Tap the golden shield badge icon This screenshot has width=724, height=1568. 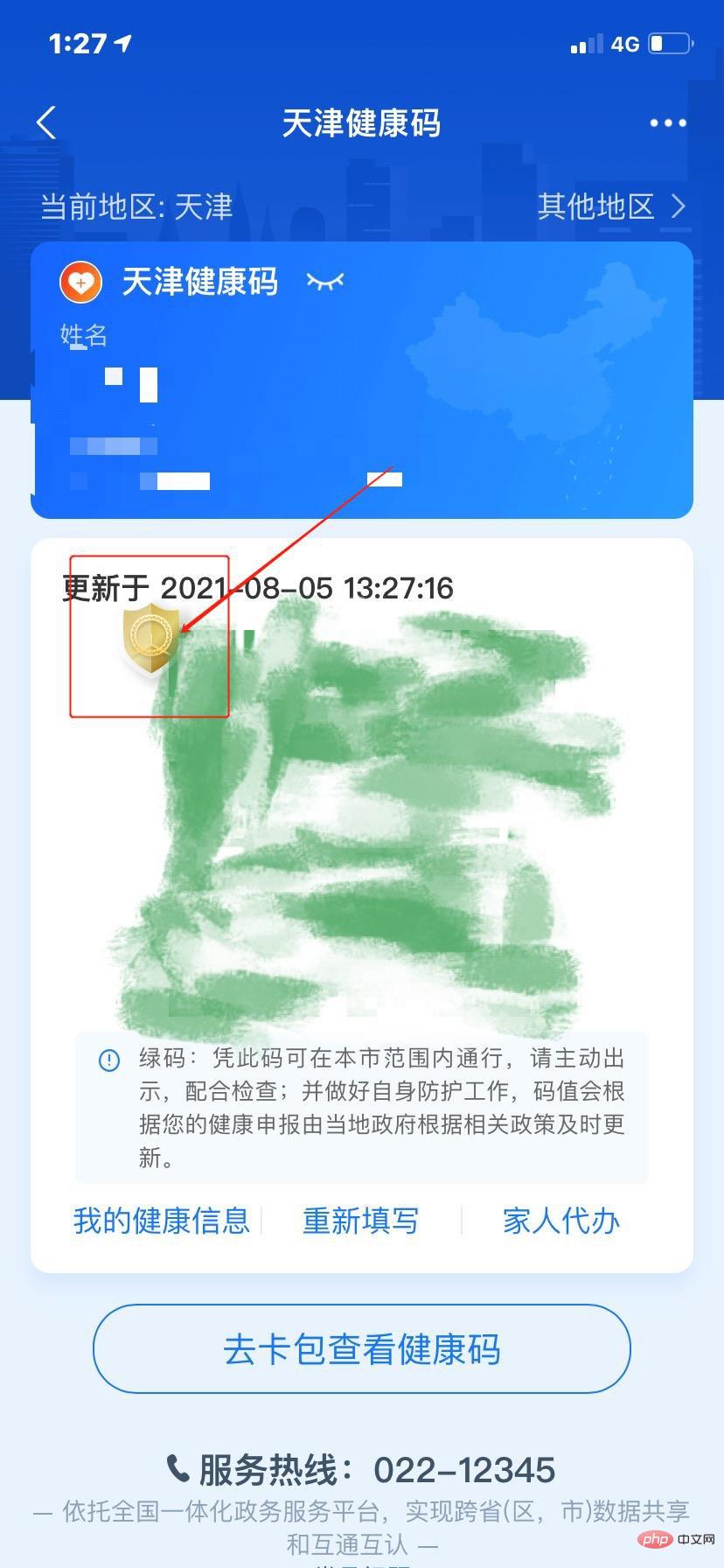click(x=150, y=640)
